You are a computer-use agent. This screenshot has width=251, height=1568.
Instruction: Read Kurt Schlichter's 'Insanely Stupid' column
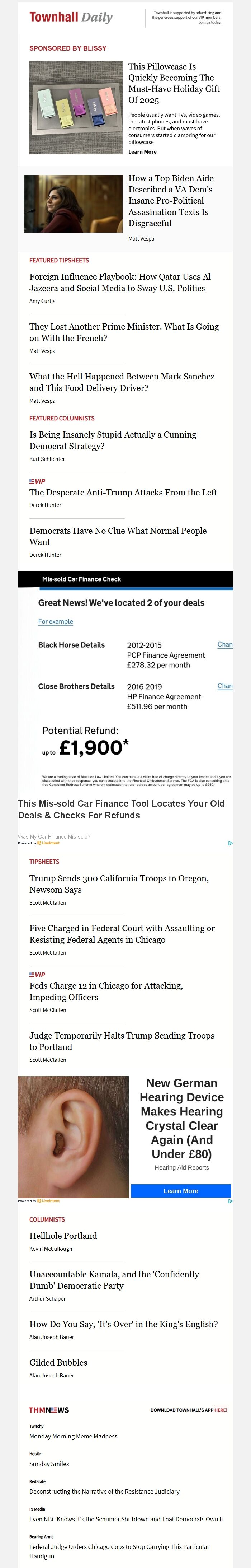[113, 440]
